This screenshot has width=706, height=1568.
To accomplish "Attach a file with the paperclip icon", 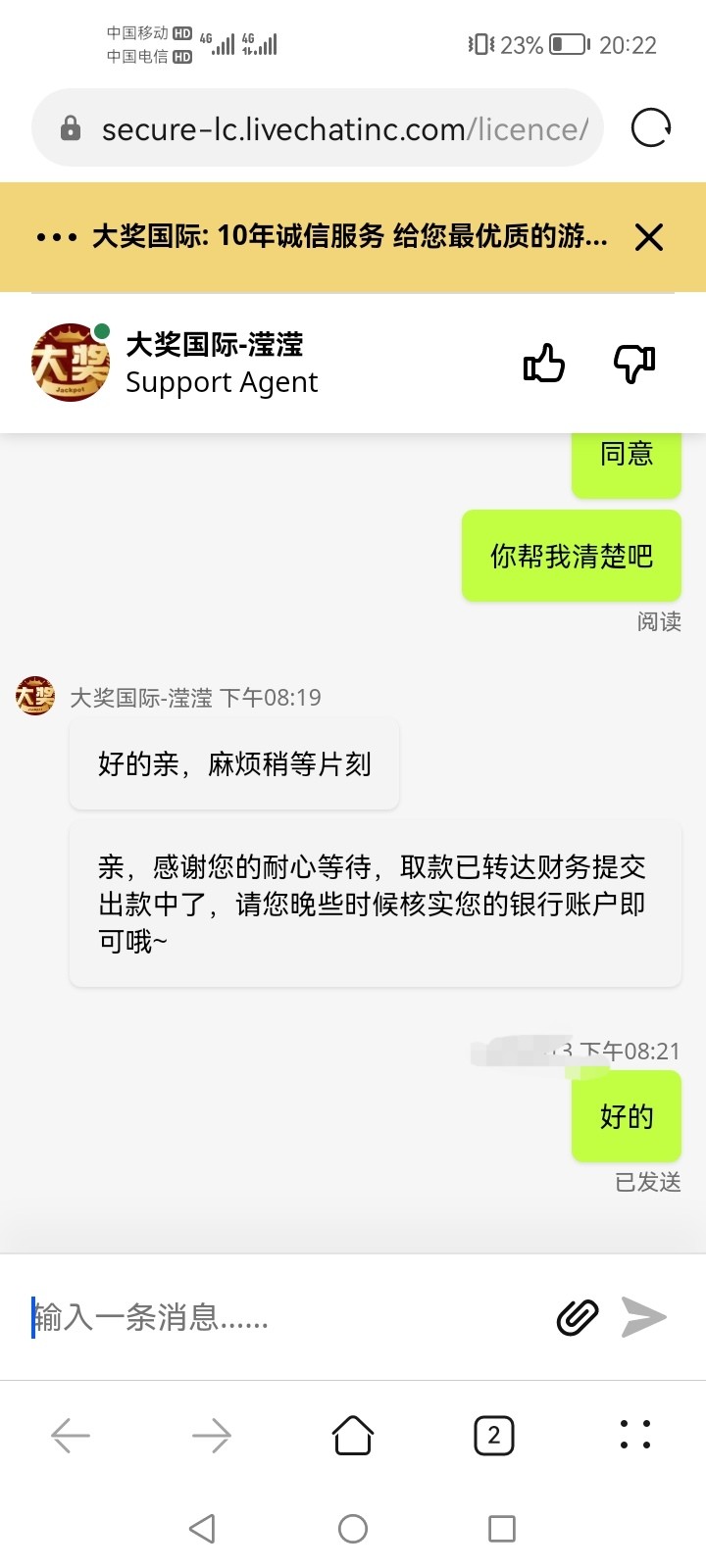I will tap(578, 1317).
